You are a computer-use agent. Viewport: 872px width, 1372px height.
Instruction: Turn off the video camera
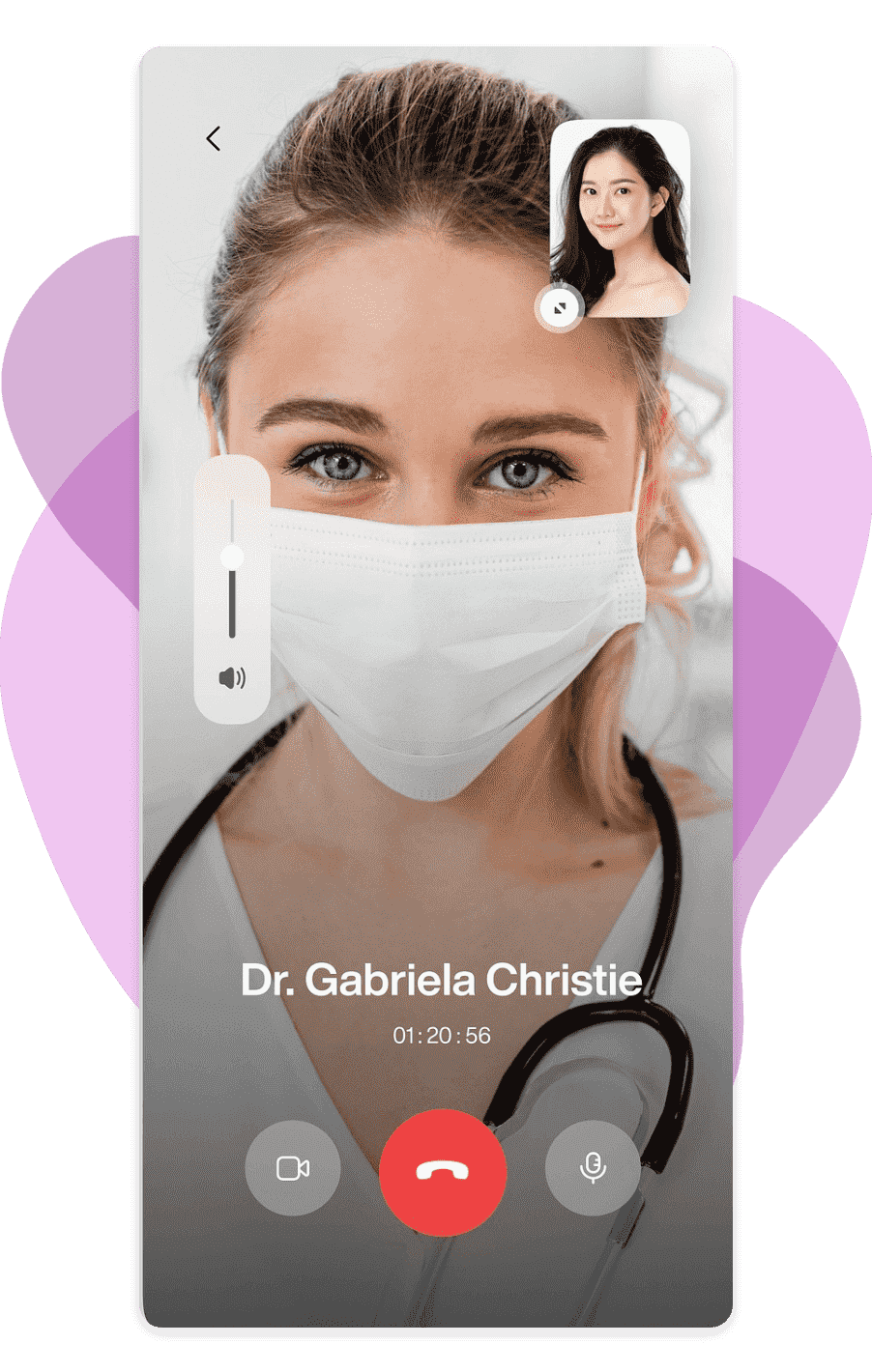(293, 1168)
